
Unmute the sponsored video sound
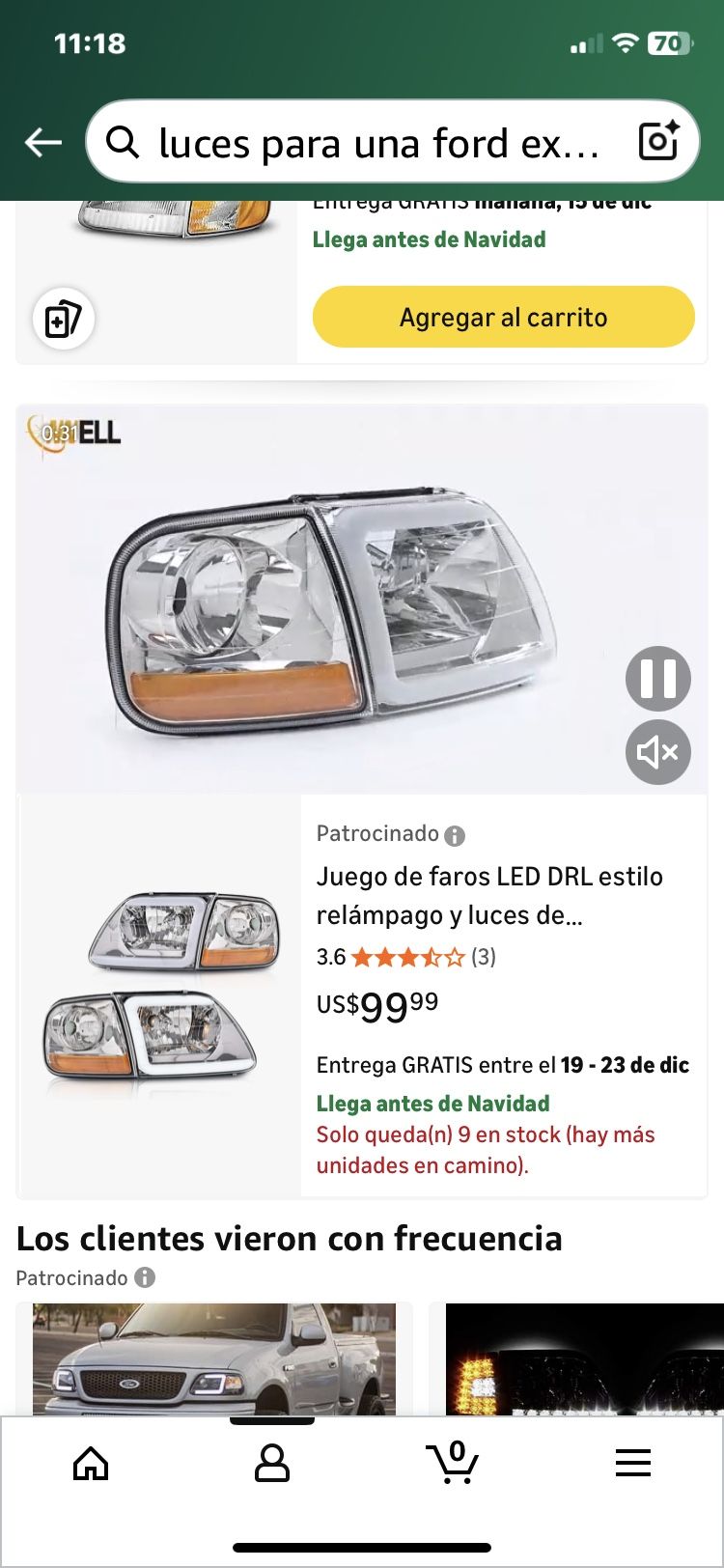[x=657, y=752]
